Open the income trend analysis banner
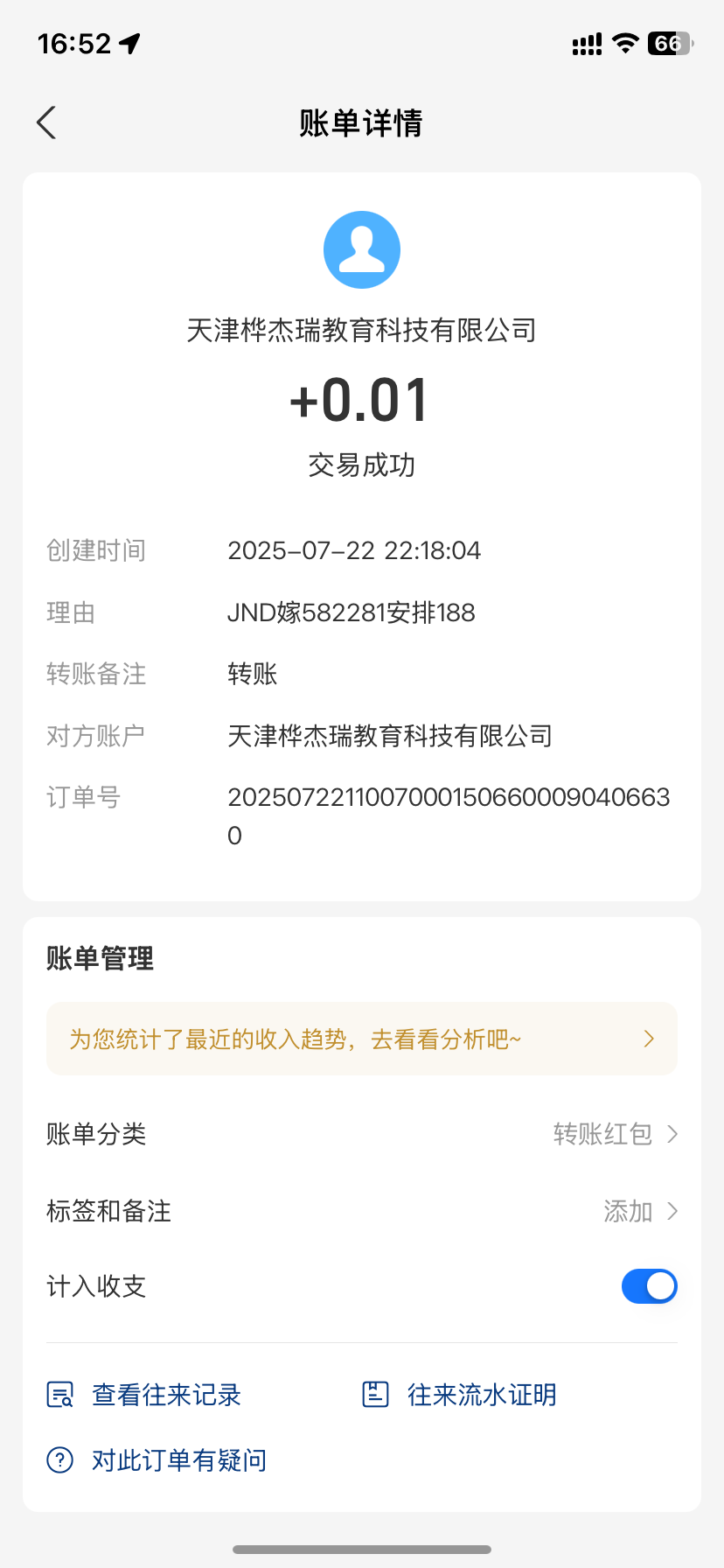This screenshot has width=724, height=1568. click(362, 1039)
